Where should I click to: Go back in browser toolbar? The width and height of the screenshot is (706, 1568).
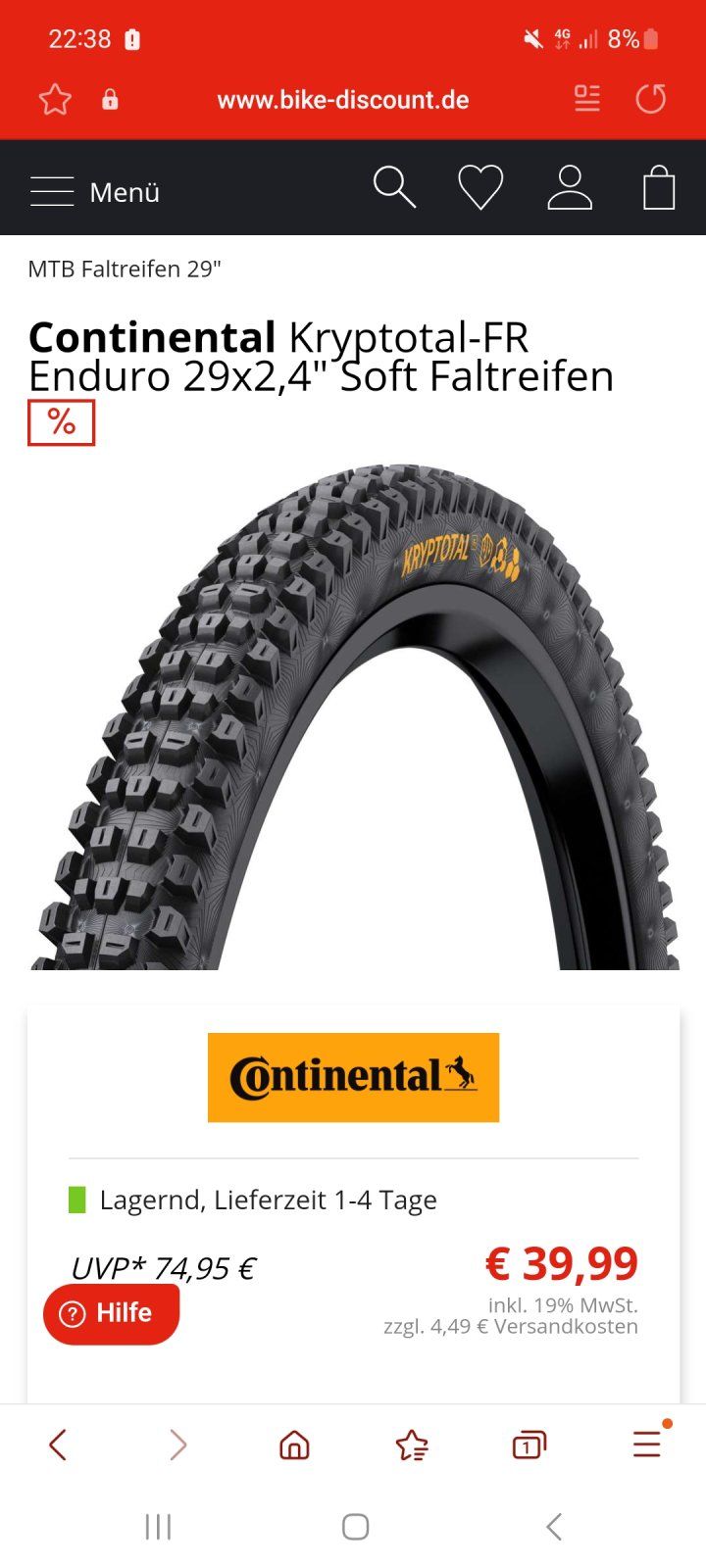(58, 1445)
